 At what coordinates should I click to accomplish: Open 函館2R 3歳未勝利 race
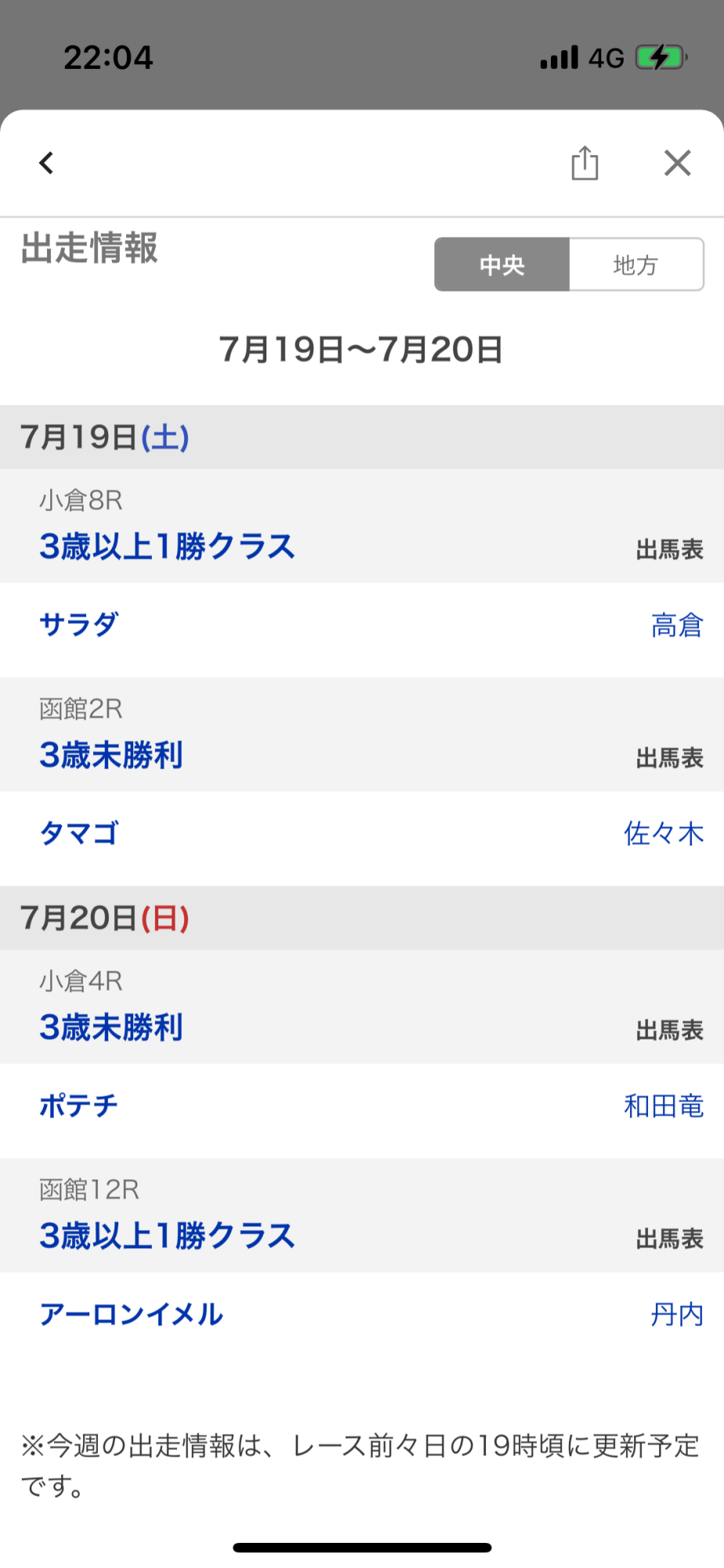click(111, 755)
